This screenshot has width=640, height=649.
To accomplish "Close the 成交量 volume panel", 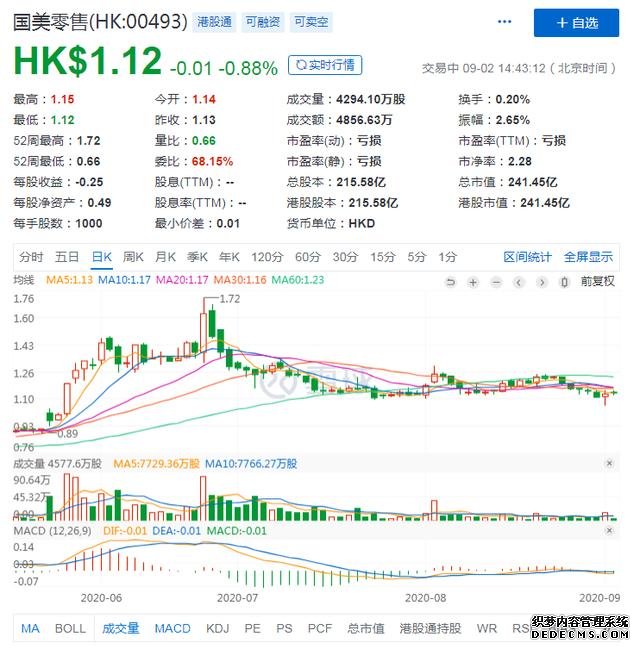I will point(610,464).
